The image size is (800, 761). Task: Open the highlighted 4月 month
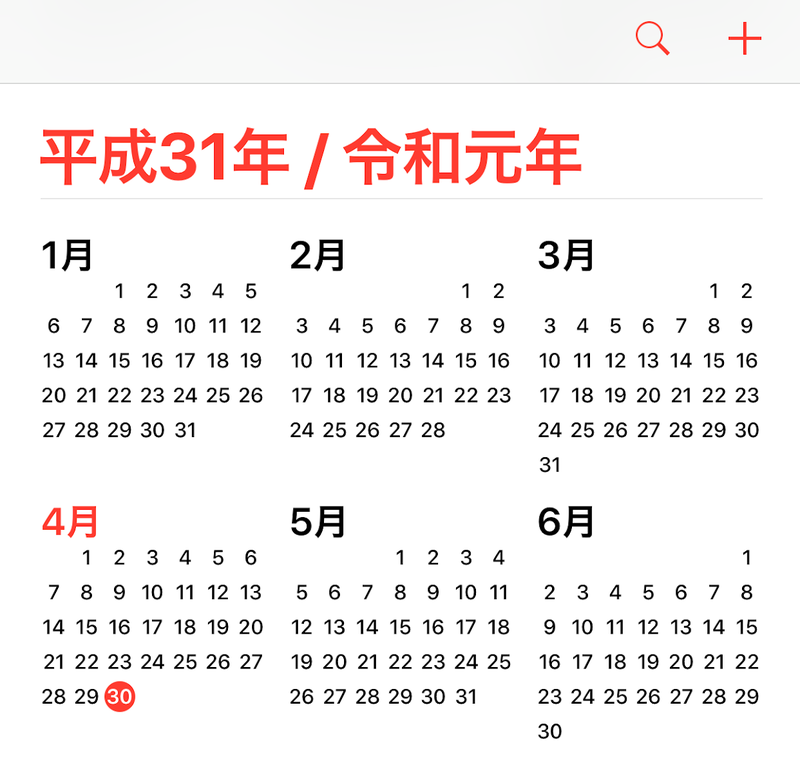click(x=70, y=522)
